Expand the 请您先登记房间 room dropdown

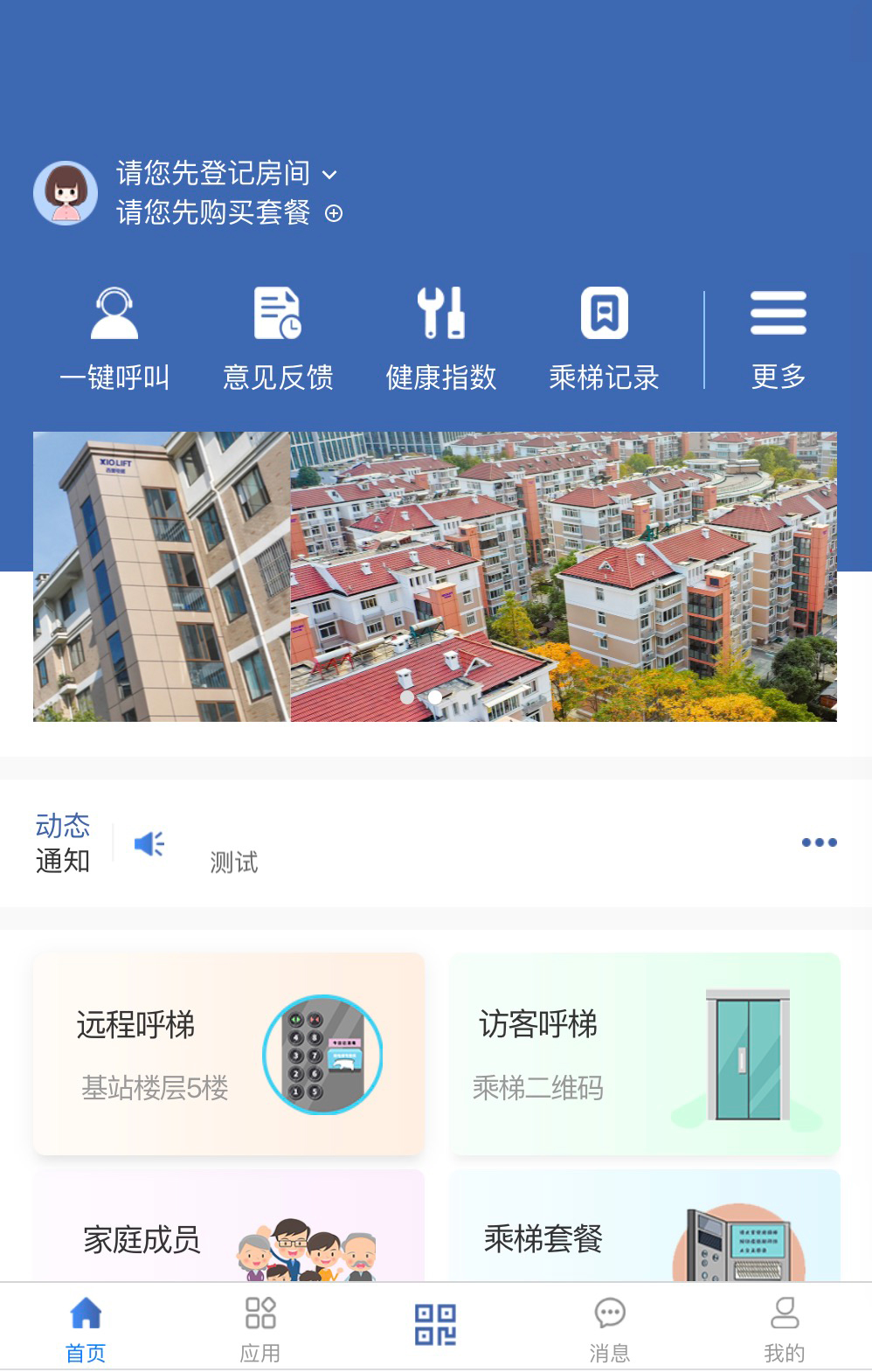pos(329,175)
